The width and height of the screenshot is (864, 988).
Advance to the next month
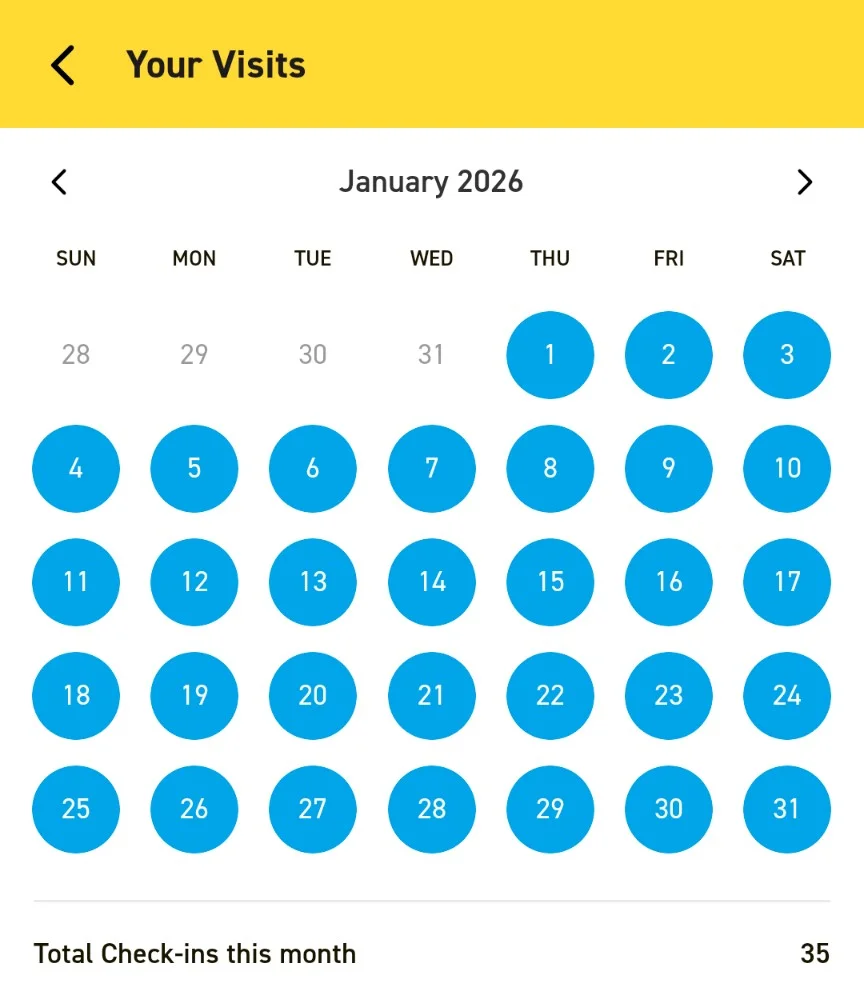[804, 182]
